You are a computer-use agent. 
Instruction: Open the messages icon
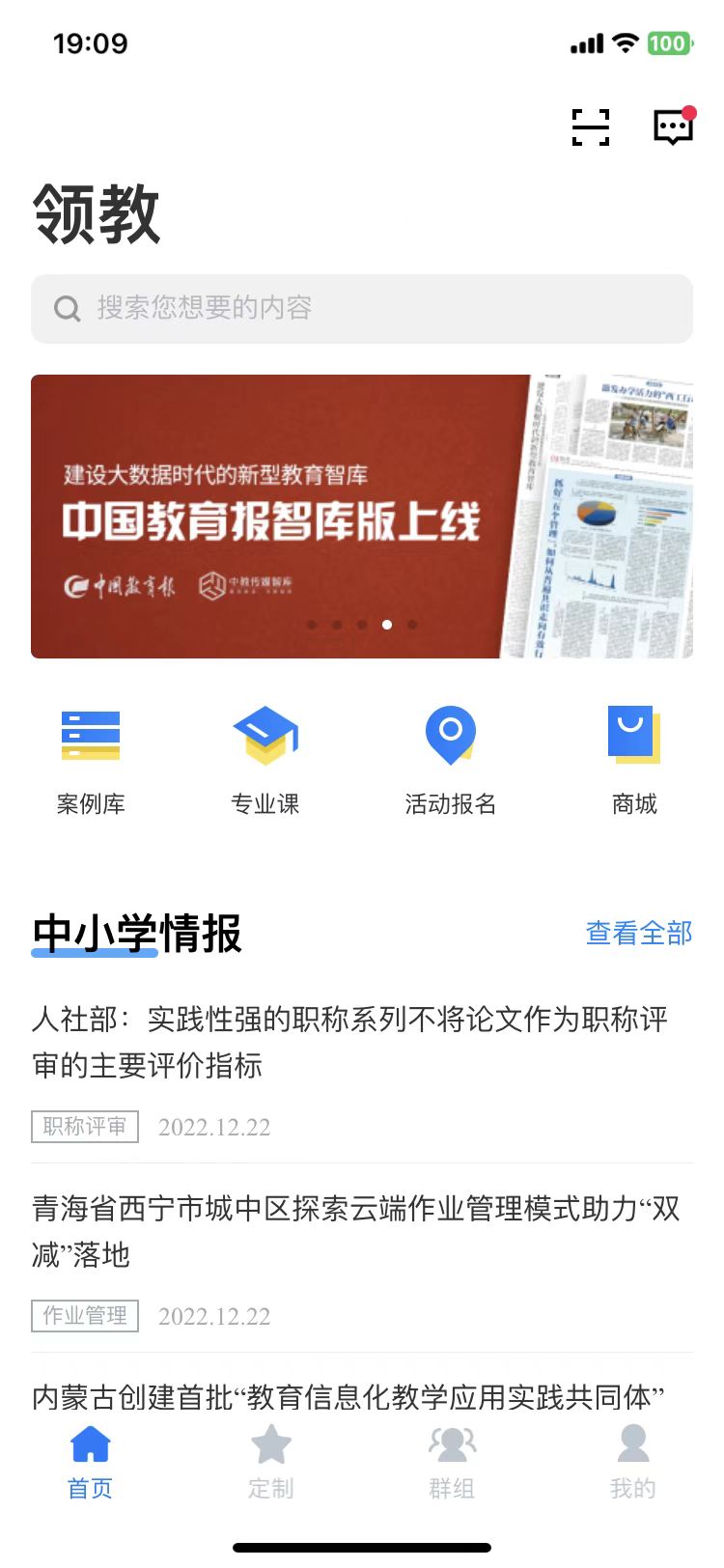point(673,127)
